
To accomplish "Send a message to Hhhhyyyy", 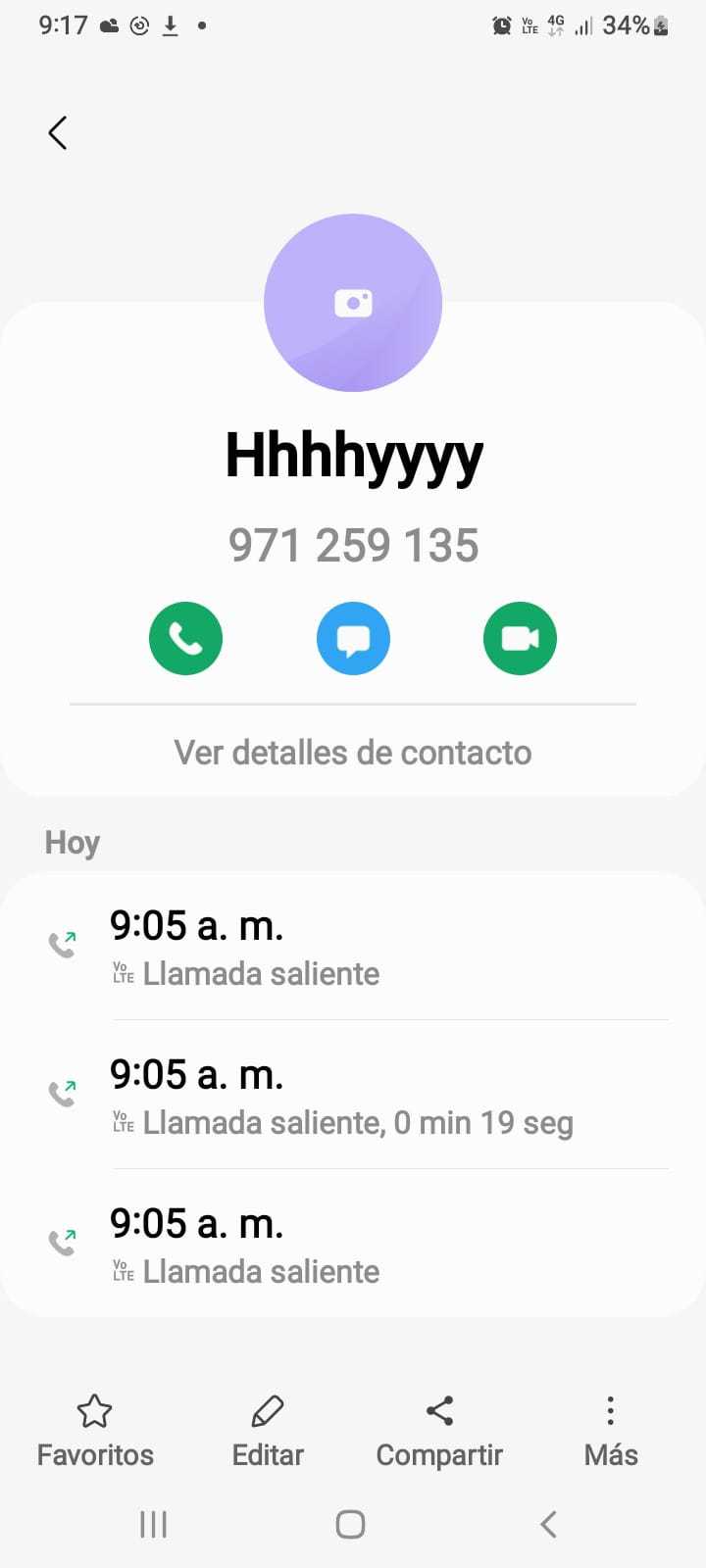I will [x=353, y=638].
